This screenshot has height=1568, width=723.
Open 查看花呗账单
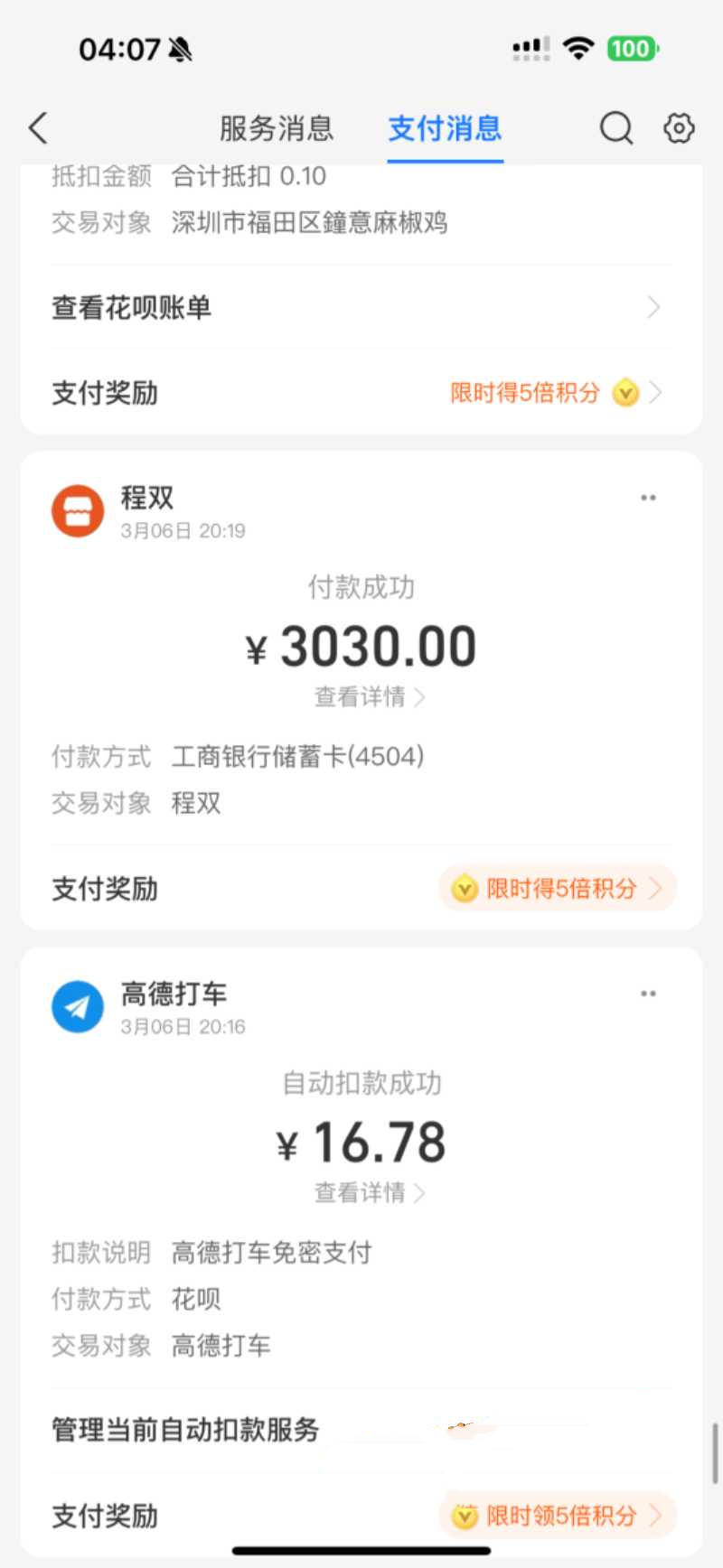[131, 307]
